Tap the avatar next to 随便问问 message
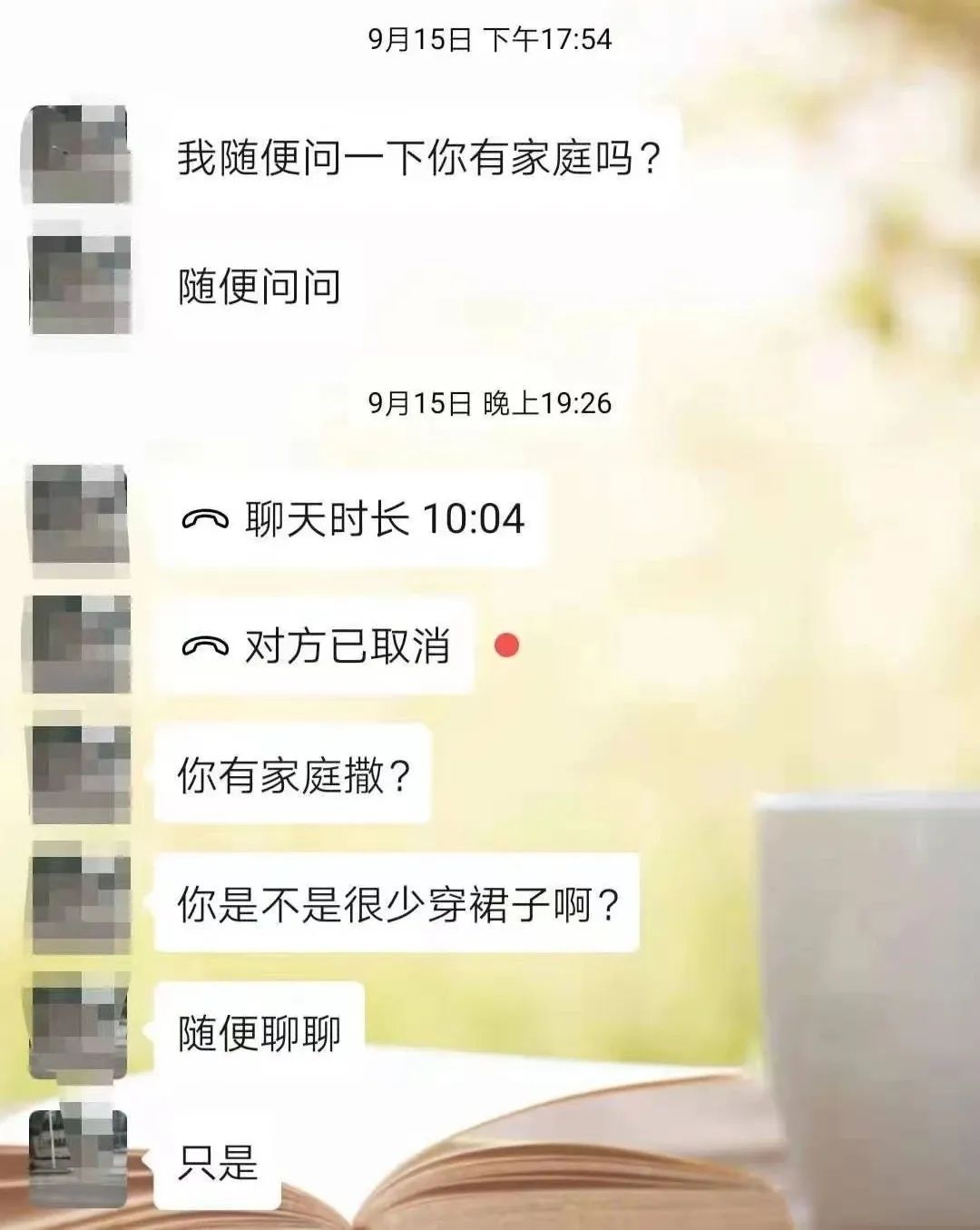 pyautogui.click(x=77, y=281)
